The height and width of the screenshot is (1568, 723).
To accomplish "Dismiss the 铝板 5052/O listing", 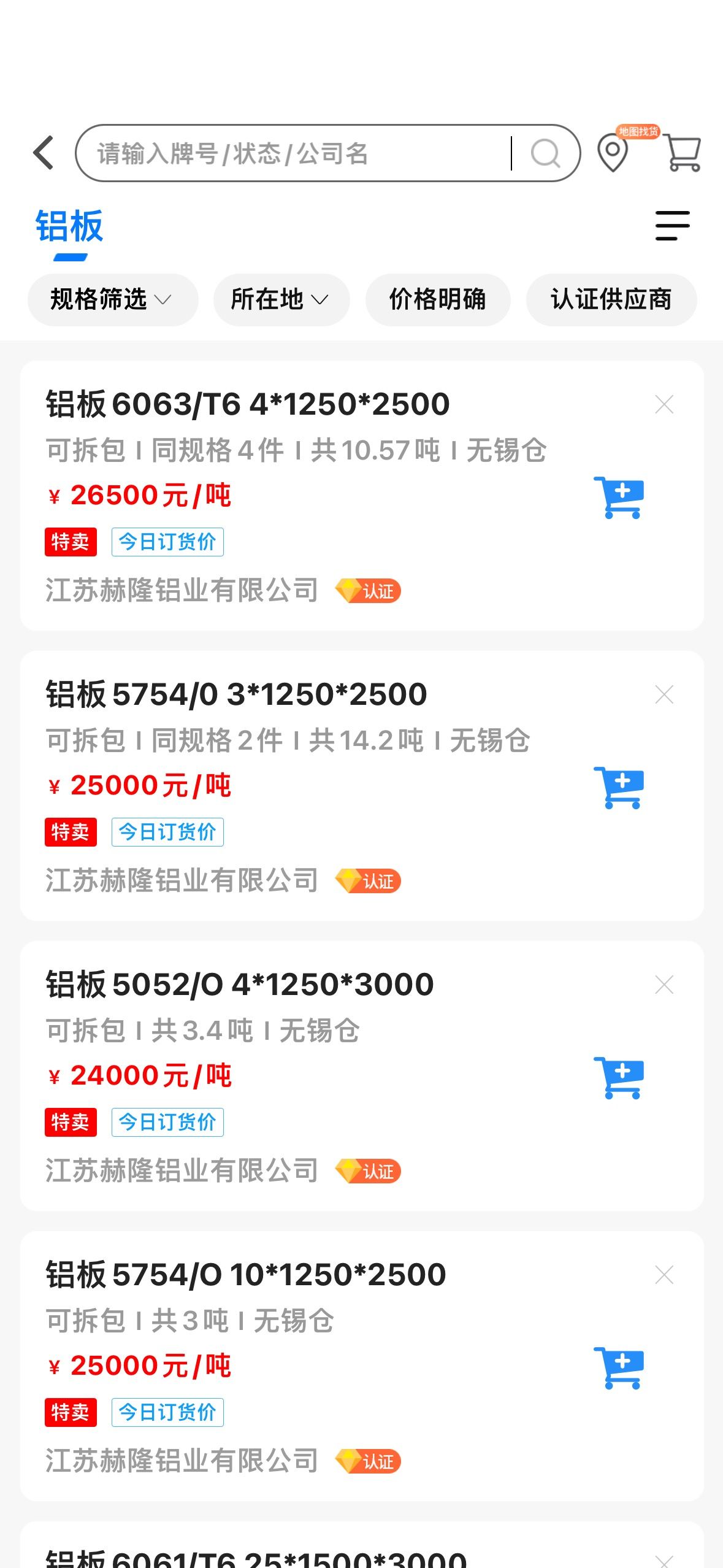I will coord(664,985).
